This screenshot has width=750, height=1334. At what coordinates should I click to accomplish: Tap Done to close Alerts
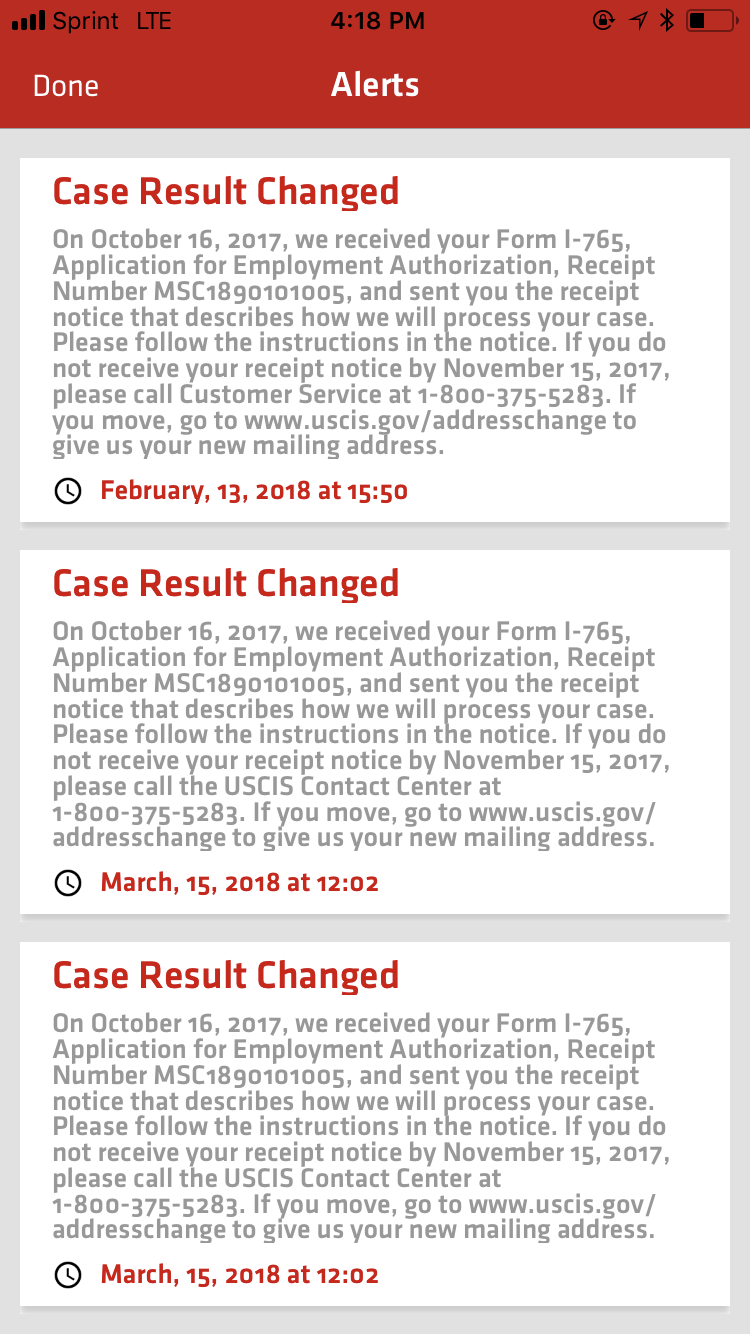(66, 86)
